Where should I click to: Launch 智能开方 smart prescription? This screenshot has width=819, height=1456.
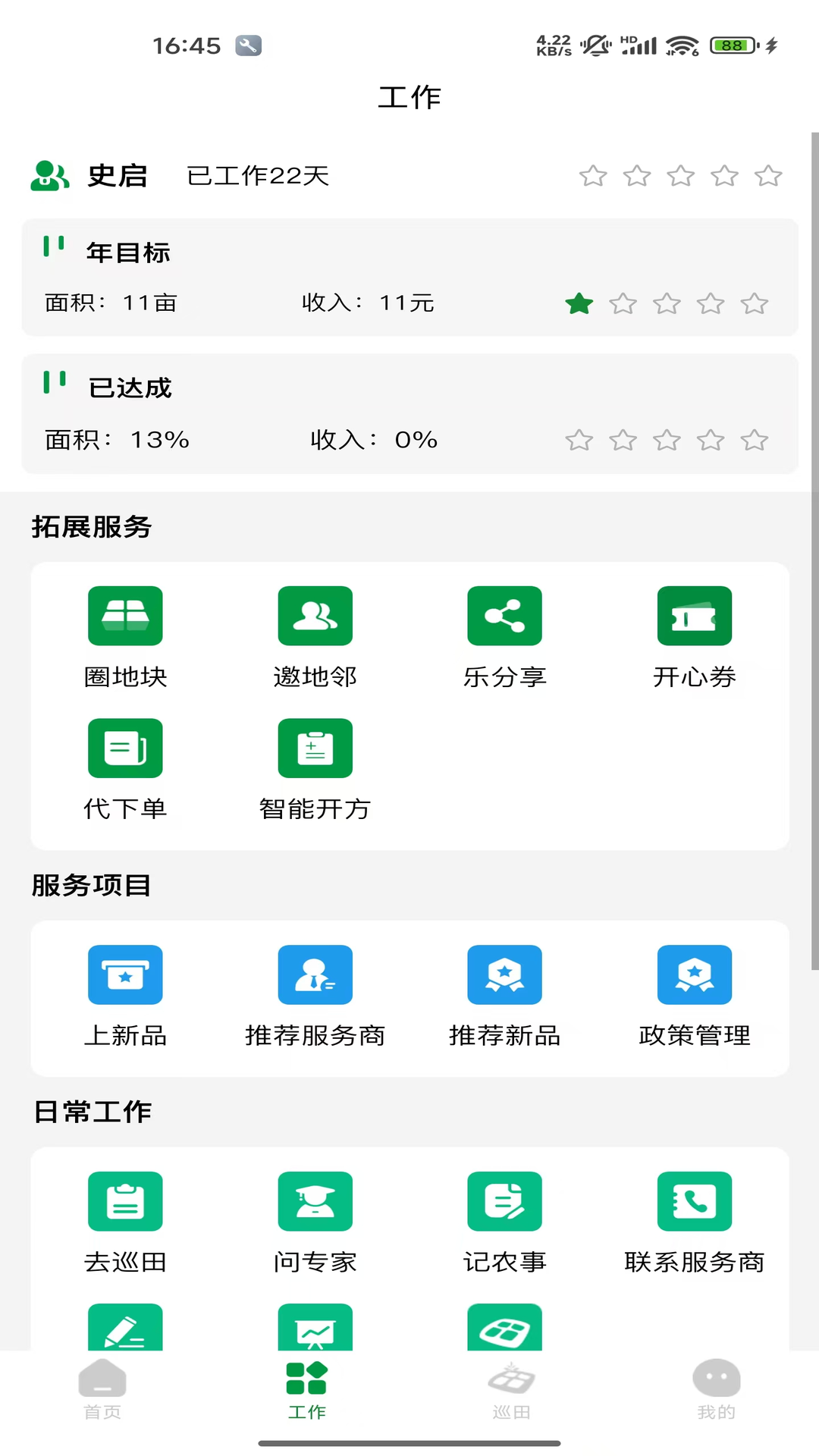[x=315, y=748]
